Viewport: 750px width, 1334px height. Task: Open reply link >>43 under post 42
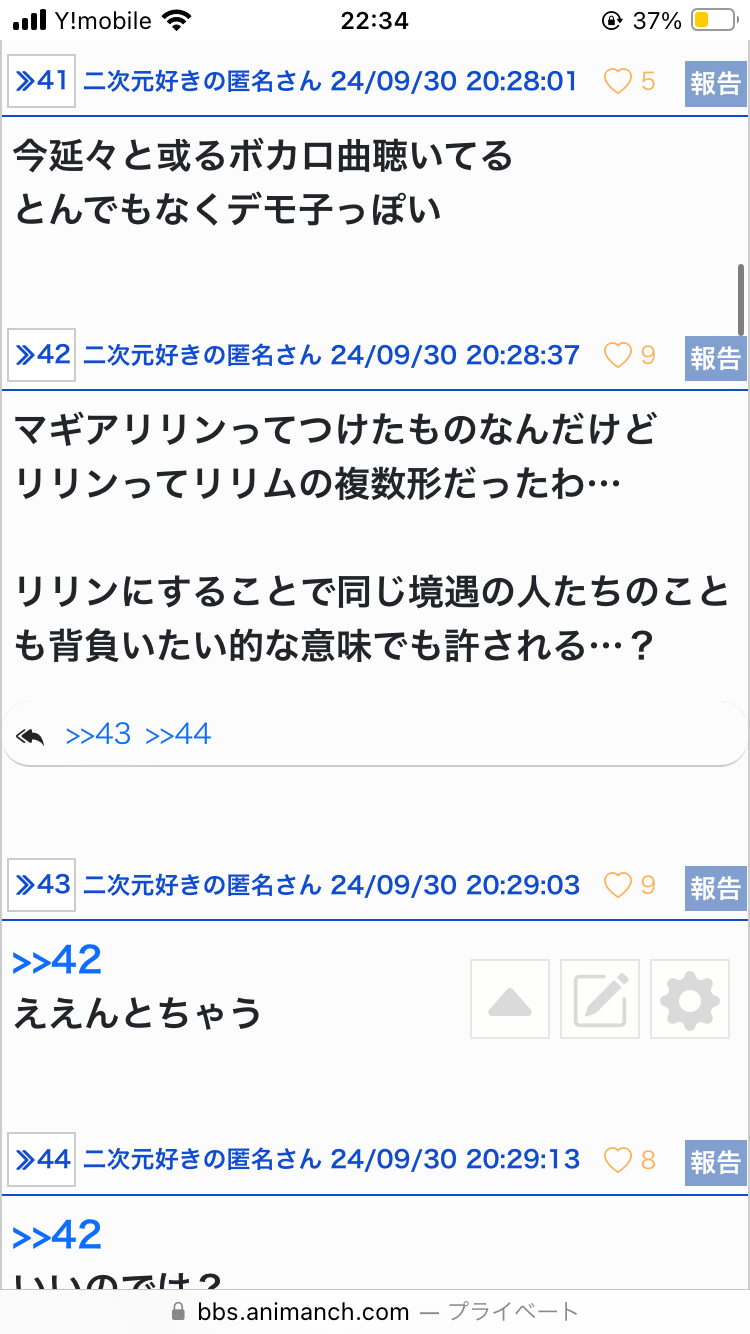98,735
